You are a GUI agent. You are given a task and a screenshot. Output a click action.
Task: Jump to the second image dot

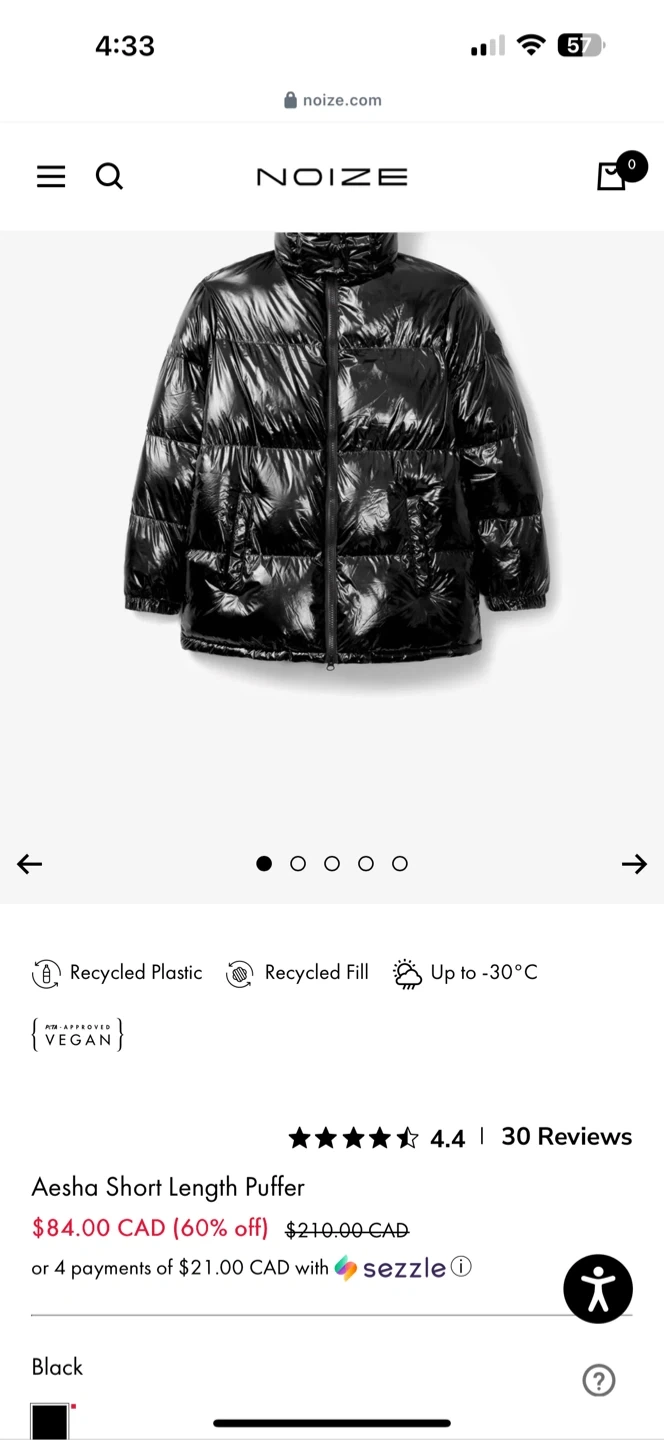click(x=298, y=864)
